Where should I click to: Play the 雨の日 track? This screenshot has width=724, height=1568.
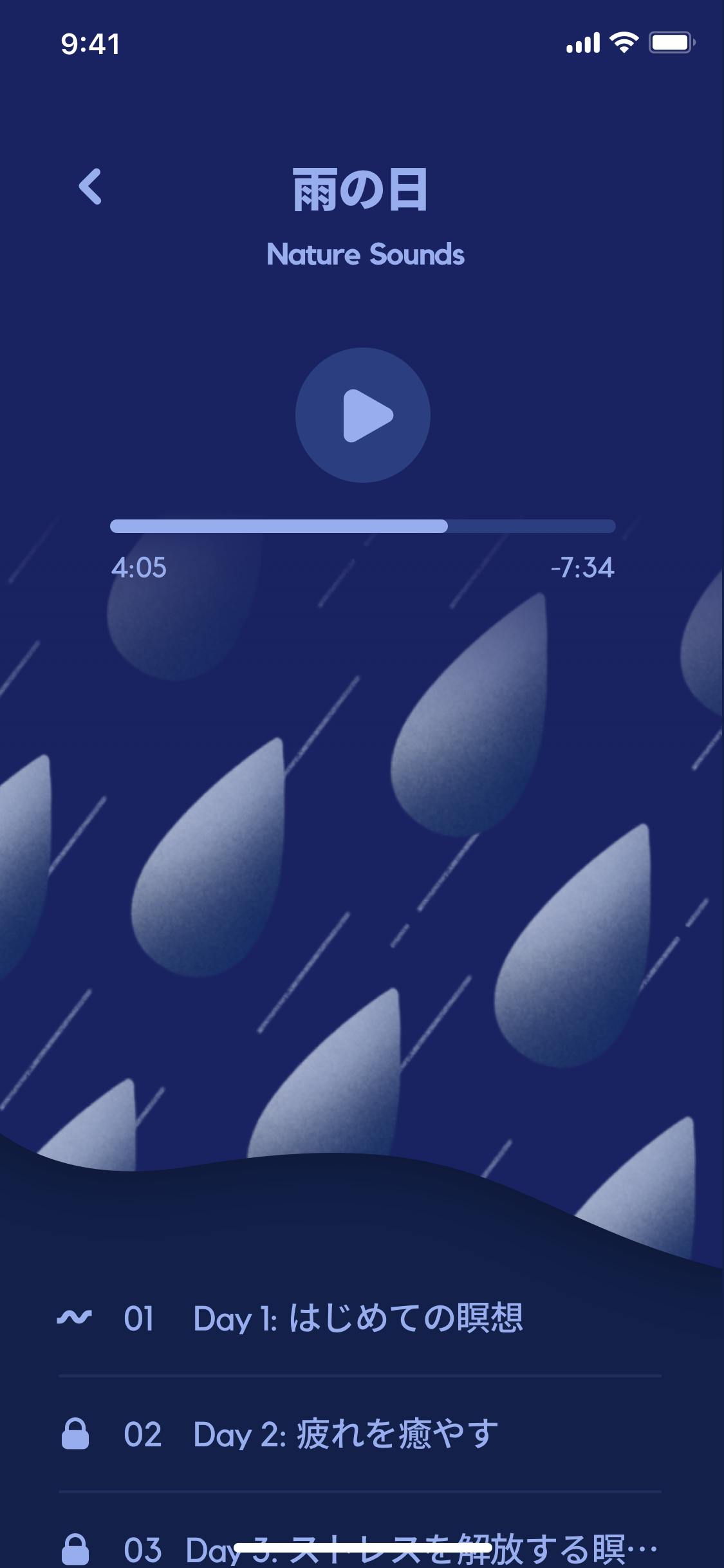click(x=363, y=415)
